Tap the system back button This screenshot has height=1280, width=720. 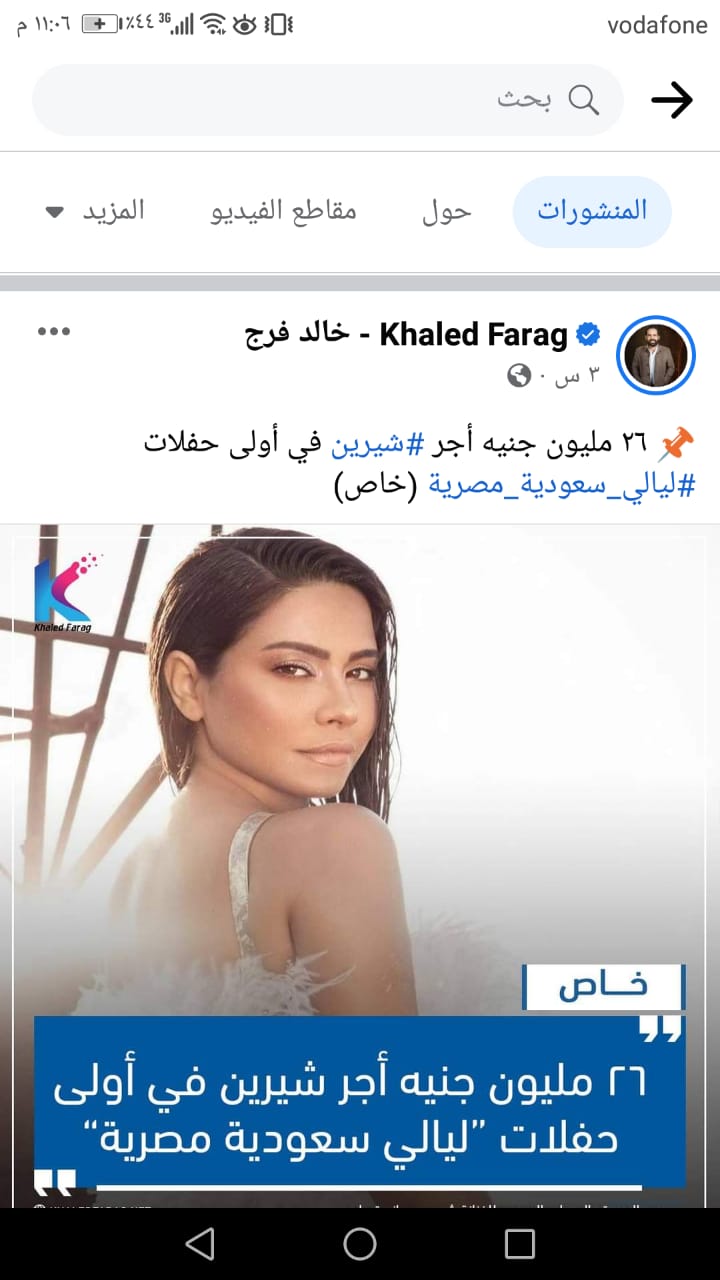click(200, 1243)
